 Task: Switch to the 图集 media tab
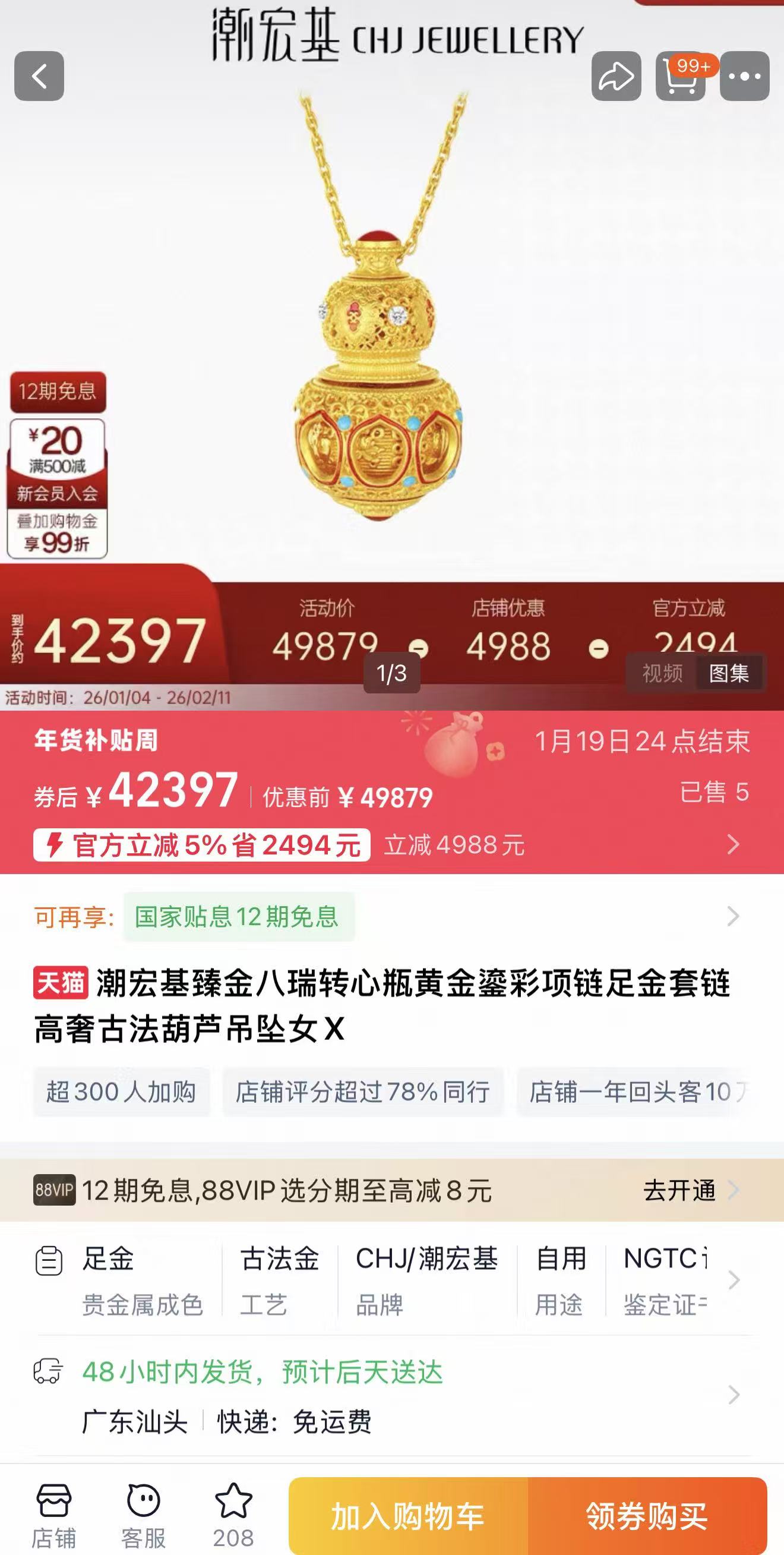click(729, 673)
